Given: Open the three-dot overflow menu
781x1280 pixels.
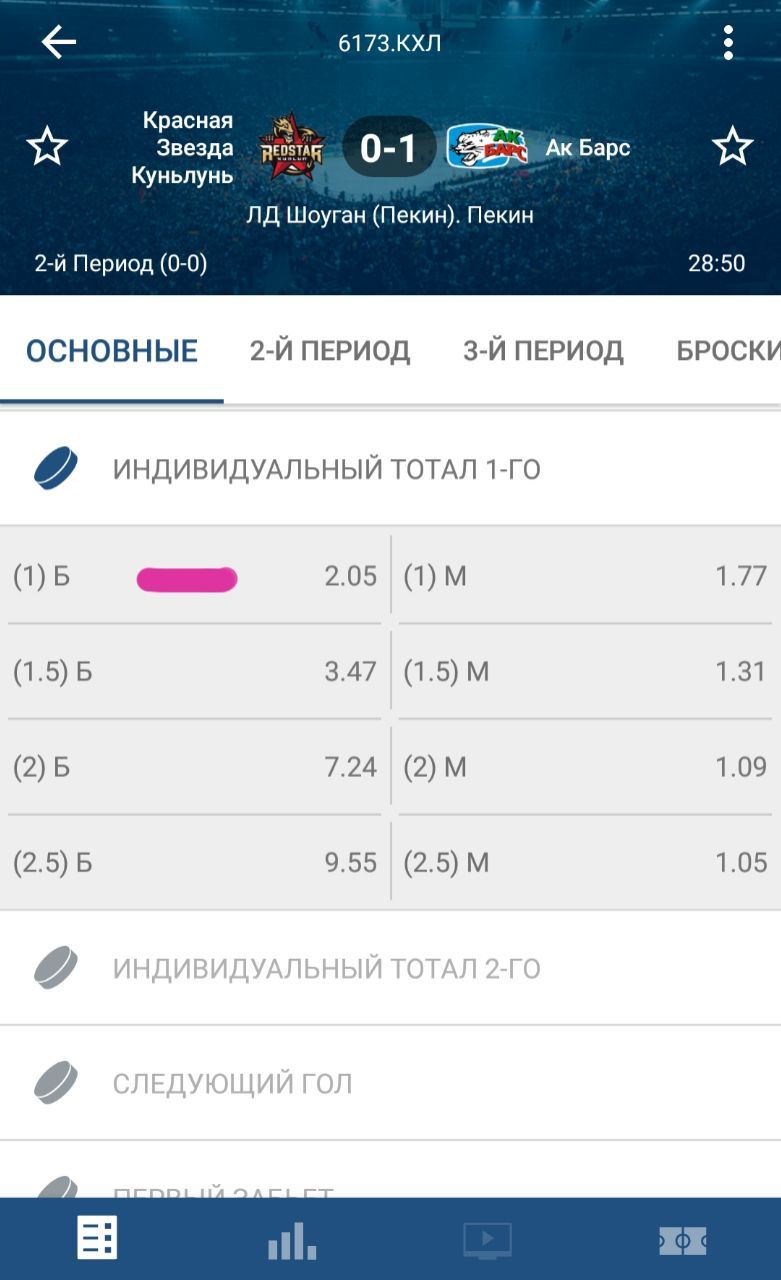Looking at the screenshot, I should (728, 42).
